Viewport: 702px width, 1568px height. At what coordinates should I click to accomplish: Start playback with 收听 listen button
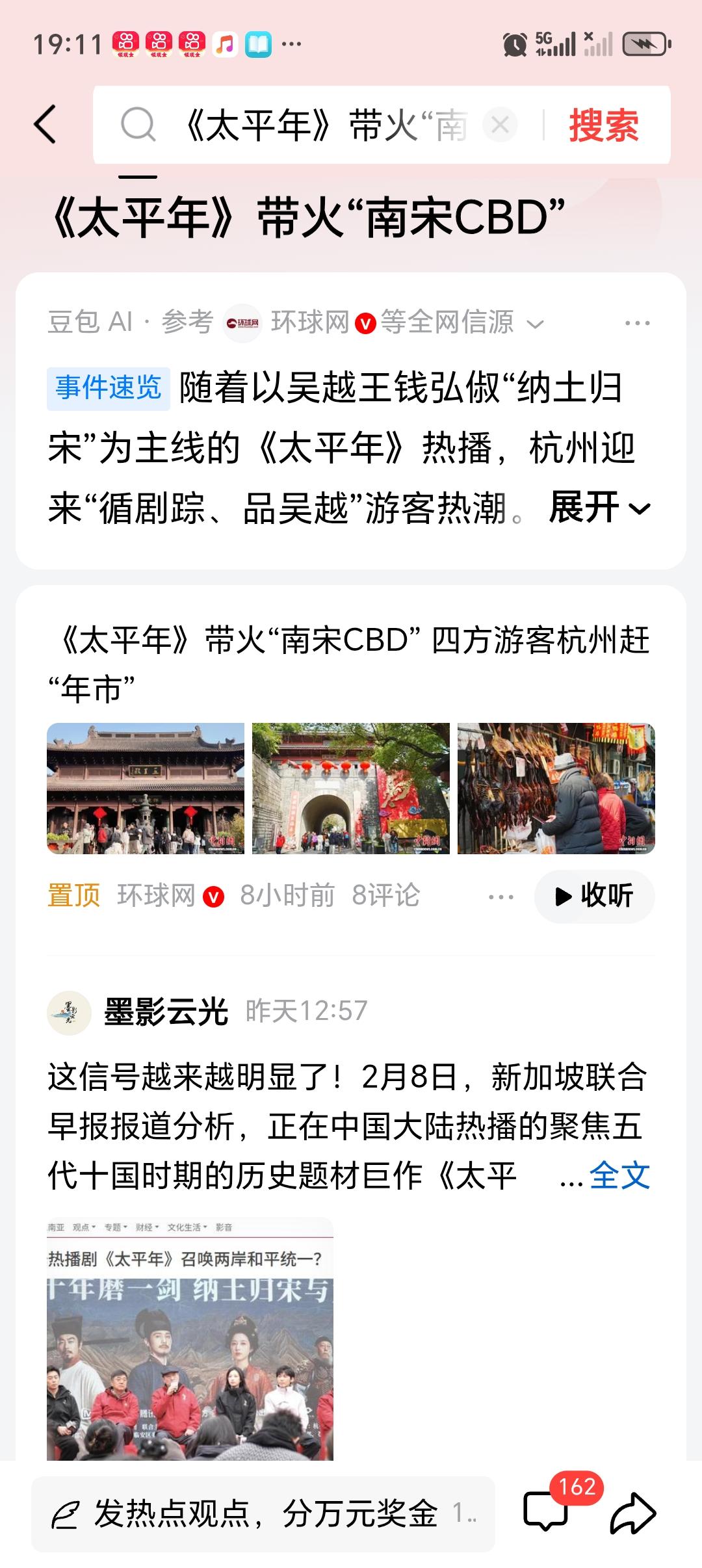pos(594,896)
